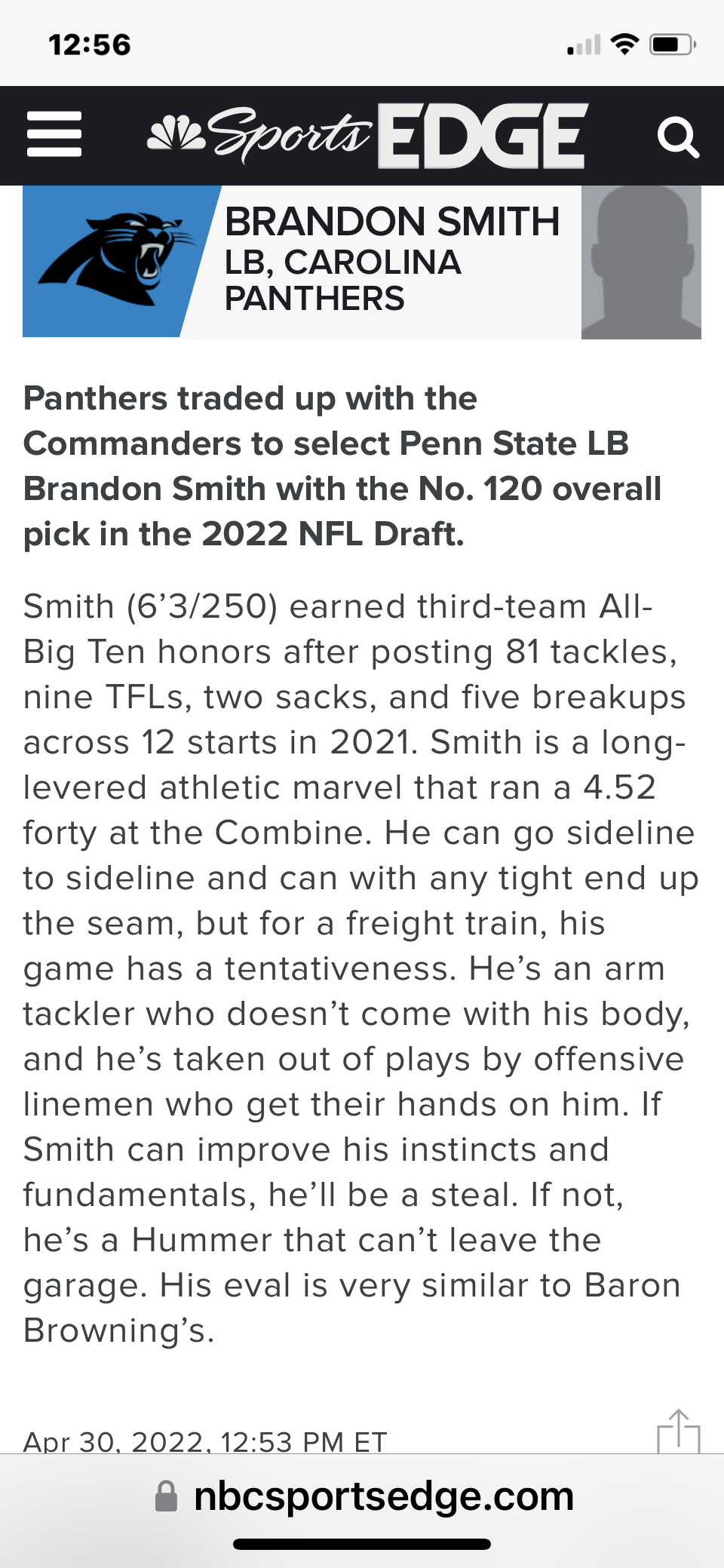Tap the nbcsportsedge.com address bar

365,1496
